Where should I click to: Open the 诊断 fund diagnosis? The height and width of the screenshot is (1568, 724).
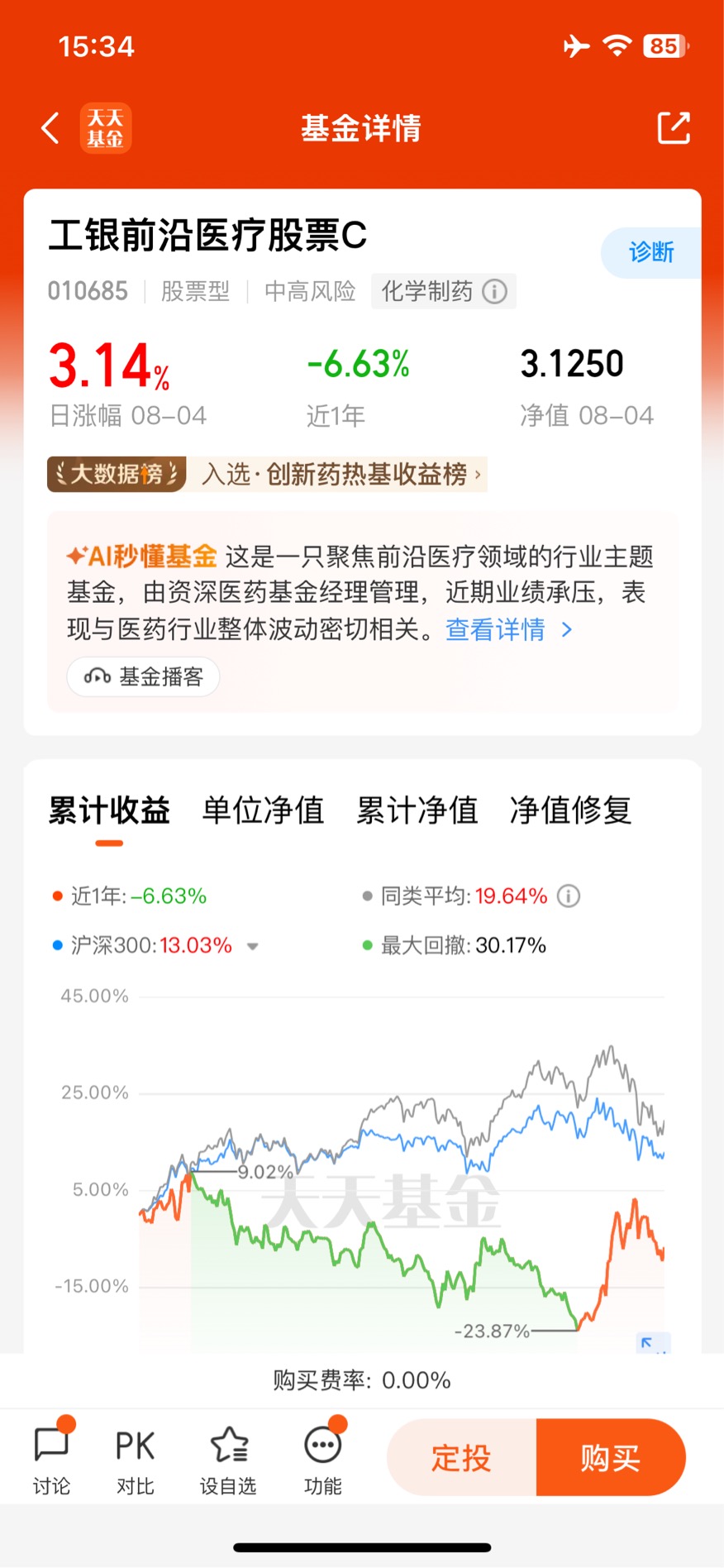click(x=651, y=252)
